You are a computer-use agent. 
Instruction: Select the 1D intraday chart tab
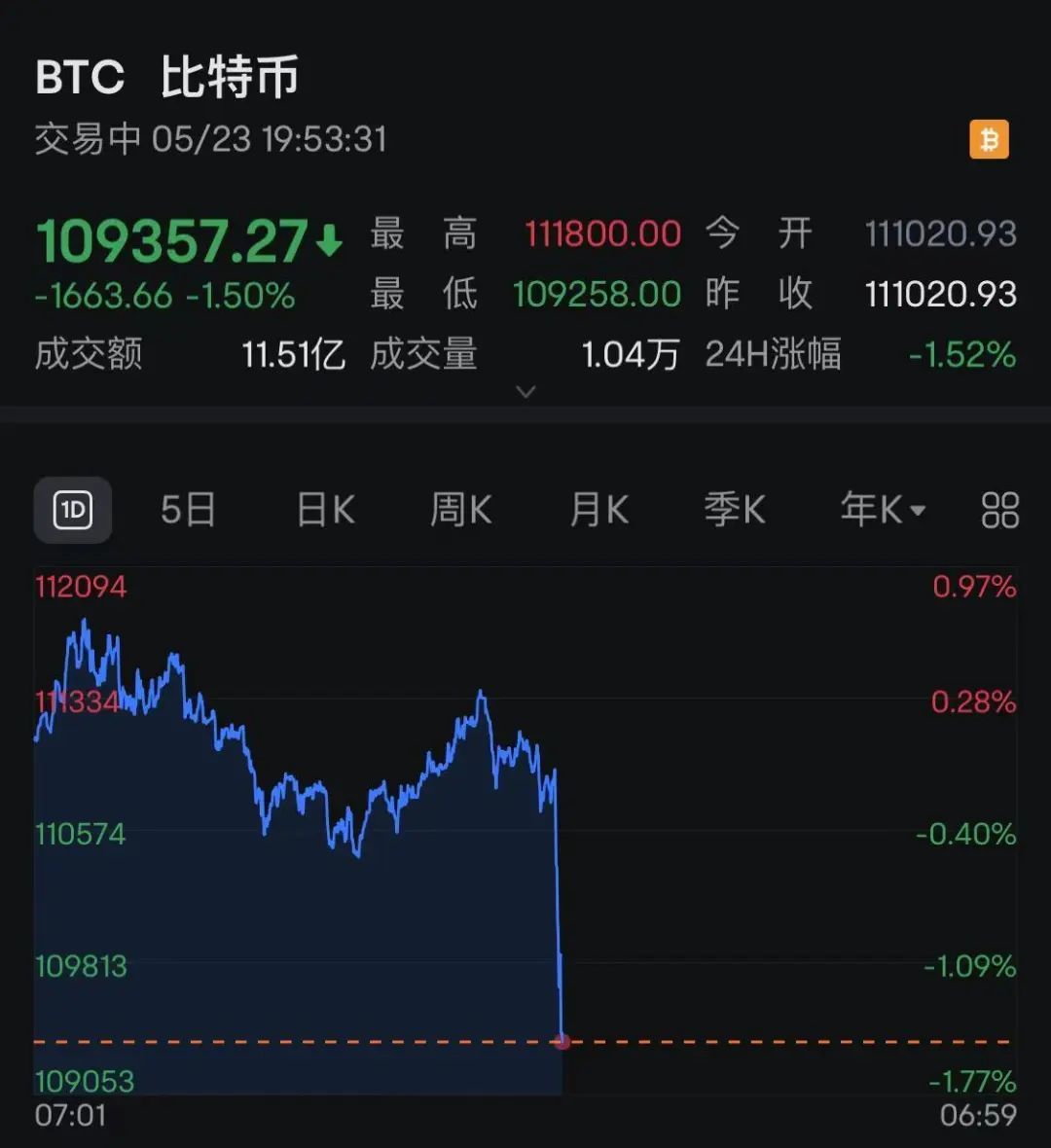[x=73, y=510]
